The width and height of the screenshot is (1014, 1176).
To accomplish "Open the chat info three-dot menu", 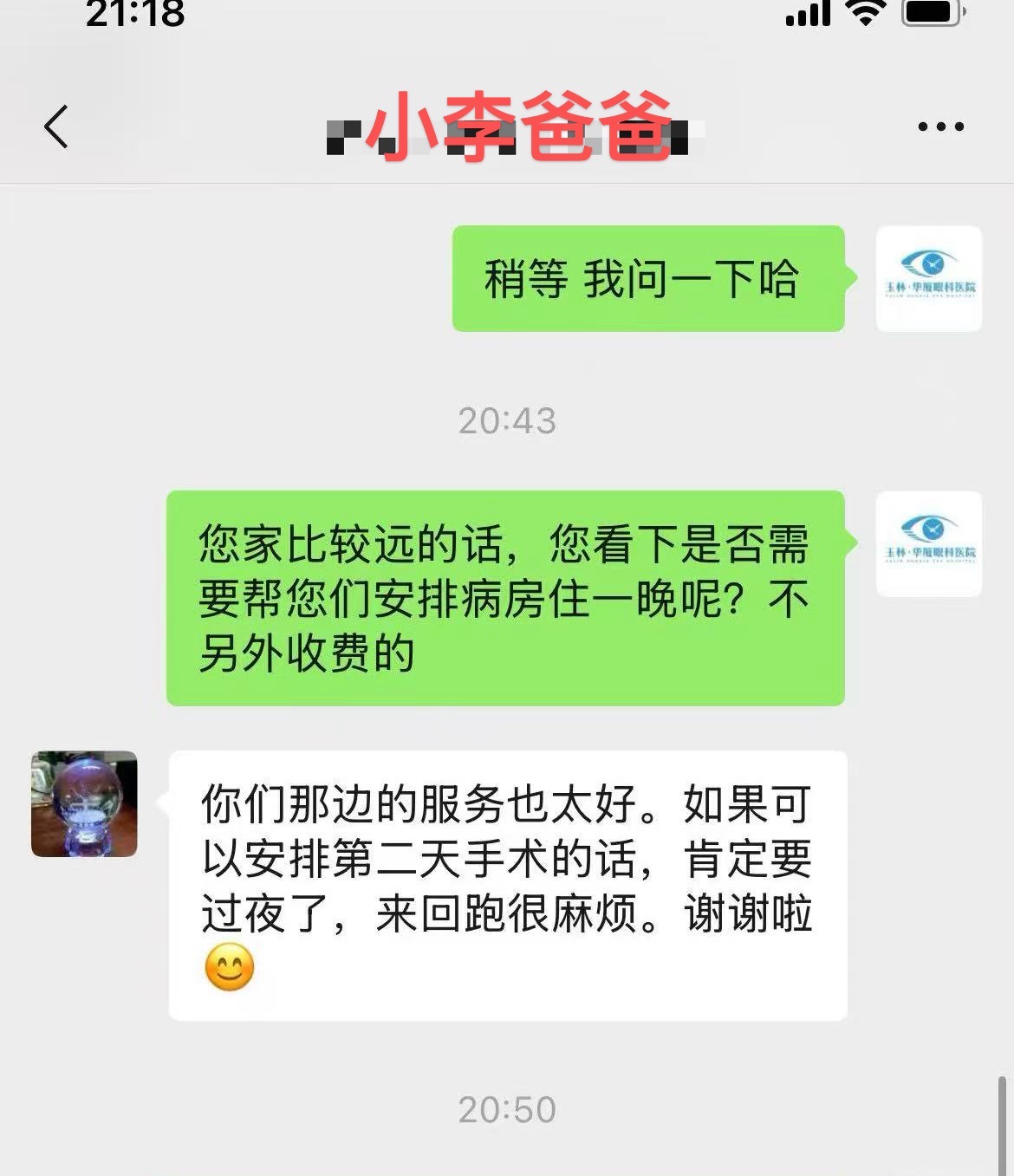I will 940,127.
